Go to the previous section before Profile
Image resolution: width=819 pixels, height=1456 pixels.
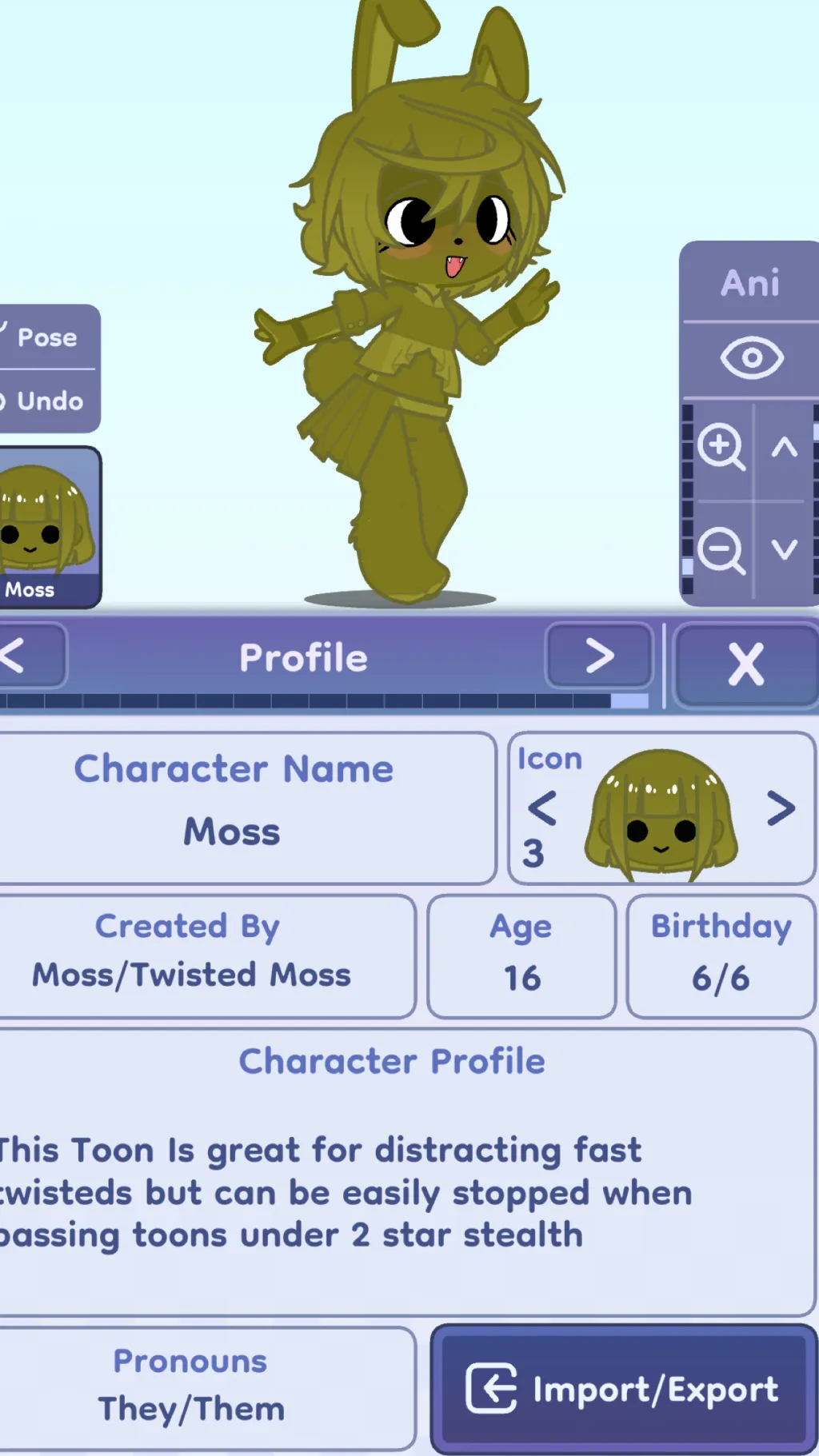24,656
